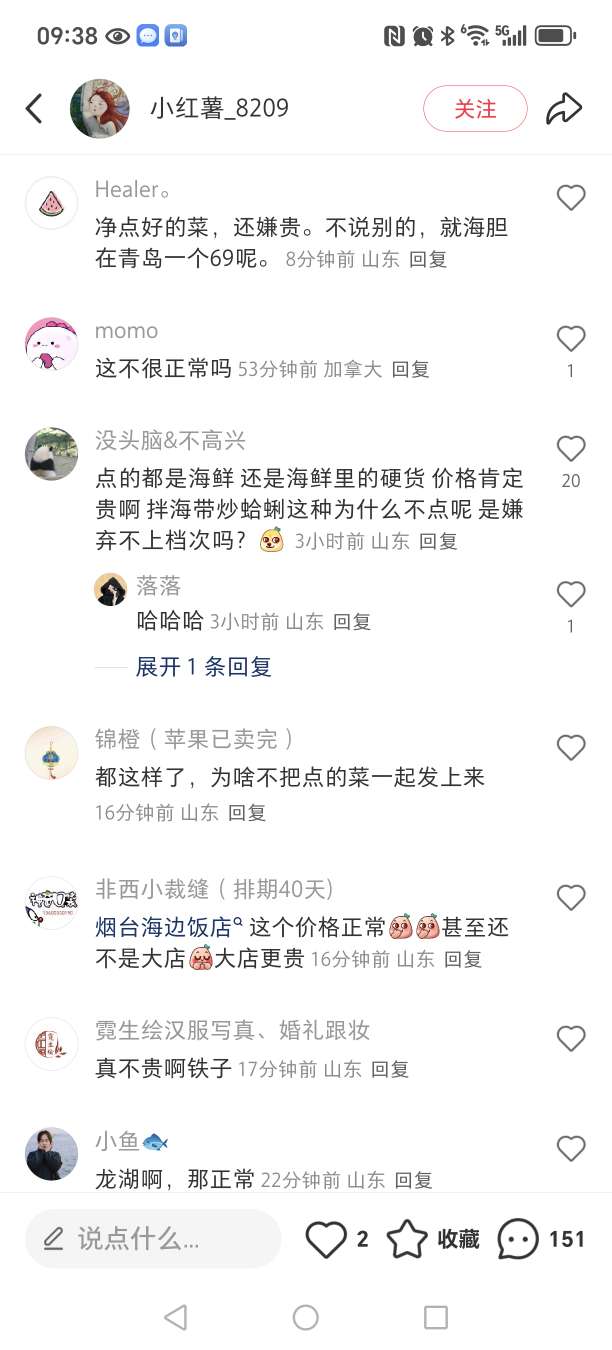The height and width of the screenshot is (1350, 612).
Task: Save the post with 收藏 star
Action: click(x=408, y=1239)
